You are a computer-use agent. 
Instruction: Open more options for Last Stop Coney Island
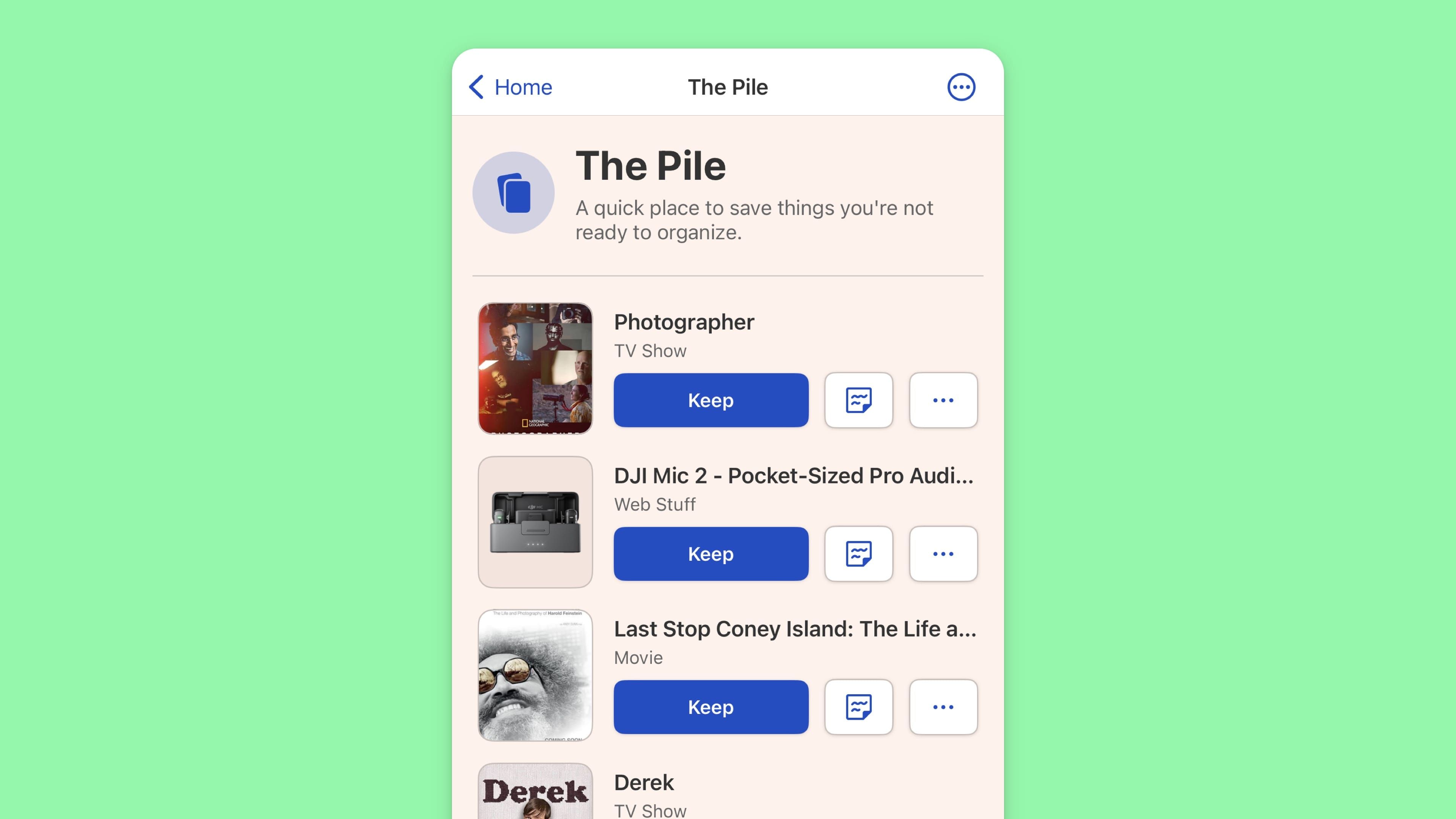pos(943,707)
